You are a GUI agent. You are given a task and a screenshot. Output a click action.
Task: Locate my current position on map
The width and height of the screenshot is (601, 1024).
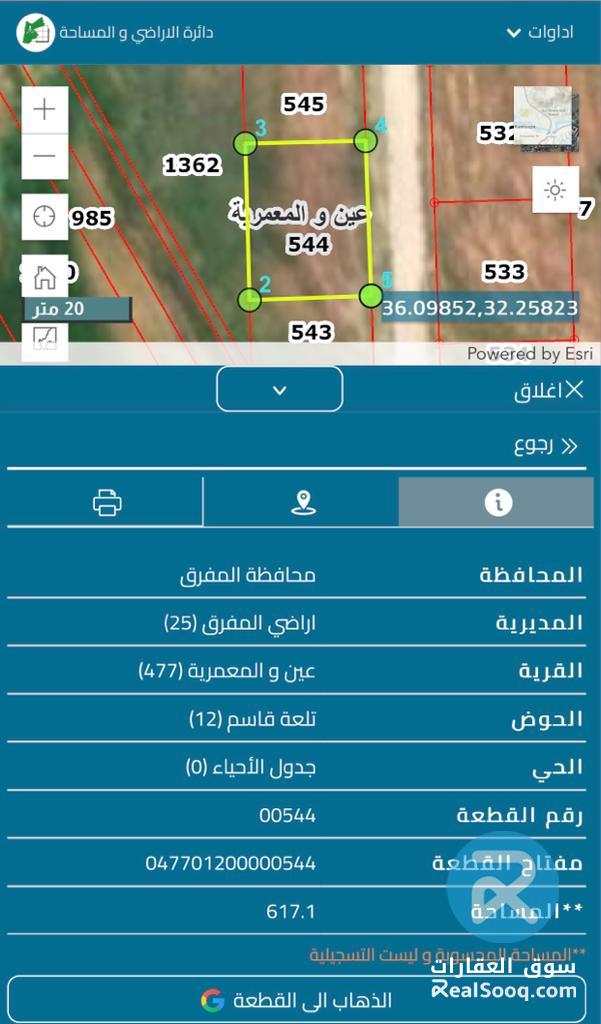pos(45,217)
